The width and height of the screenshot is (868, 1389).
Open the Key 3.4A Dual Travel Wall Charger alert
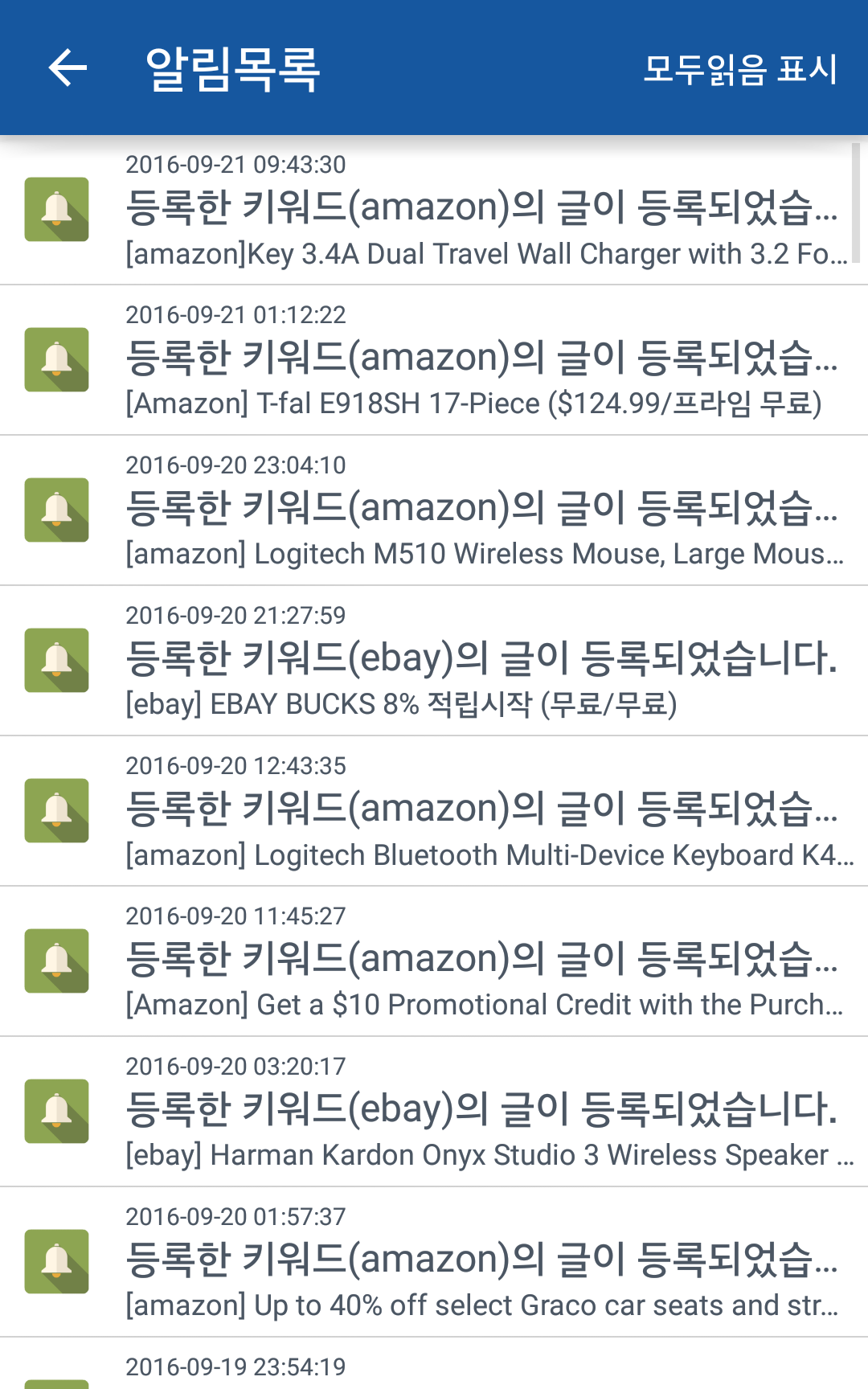(x=482, y=211)
